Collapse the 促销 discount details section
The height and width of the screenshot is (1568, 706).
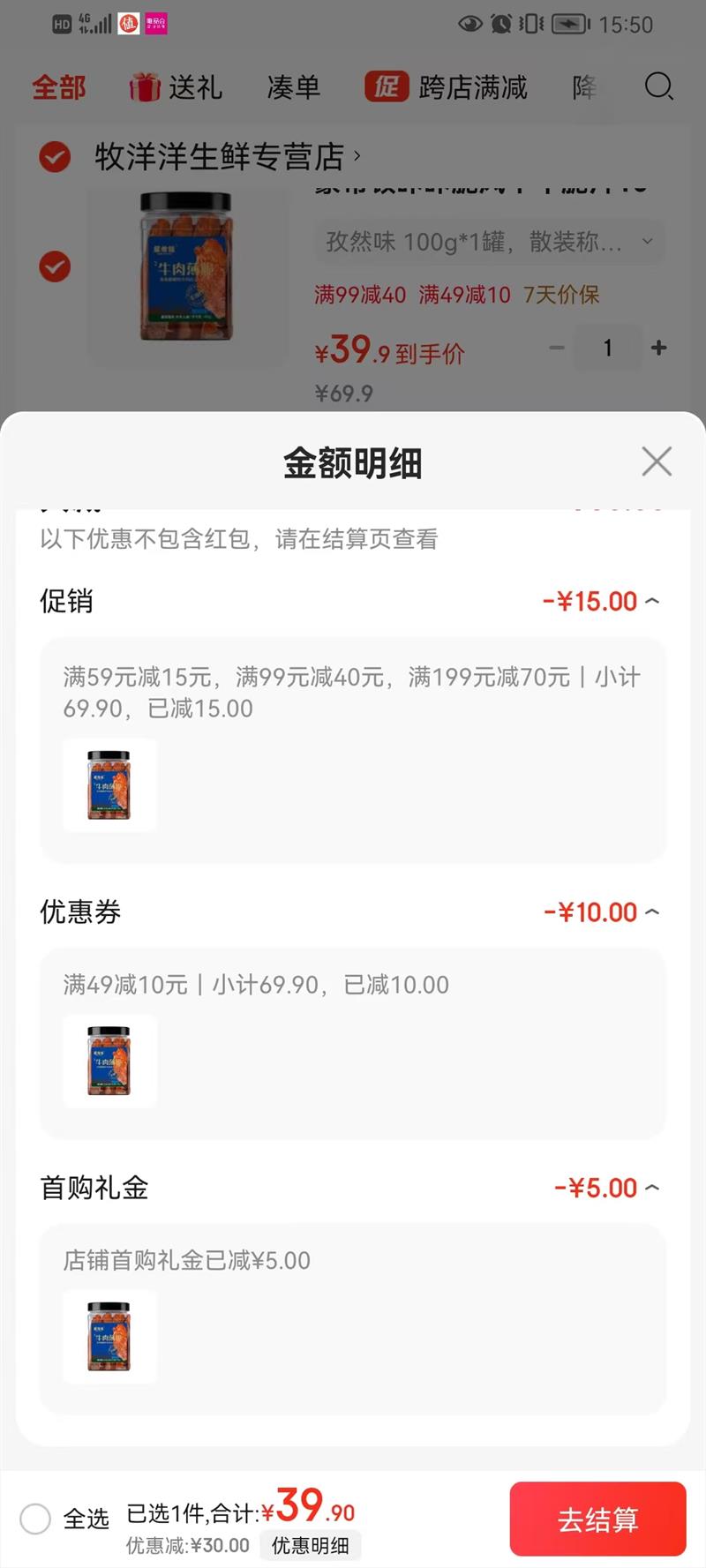[653, 600]
